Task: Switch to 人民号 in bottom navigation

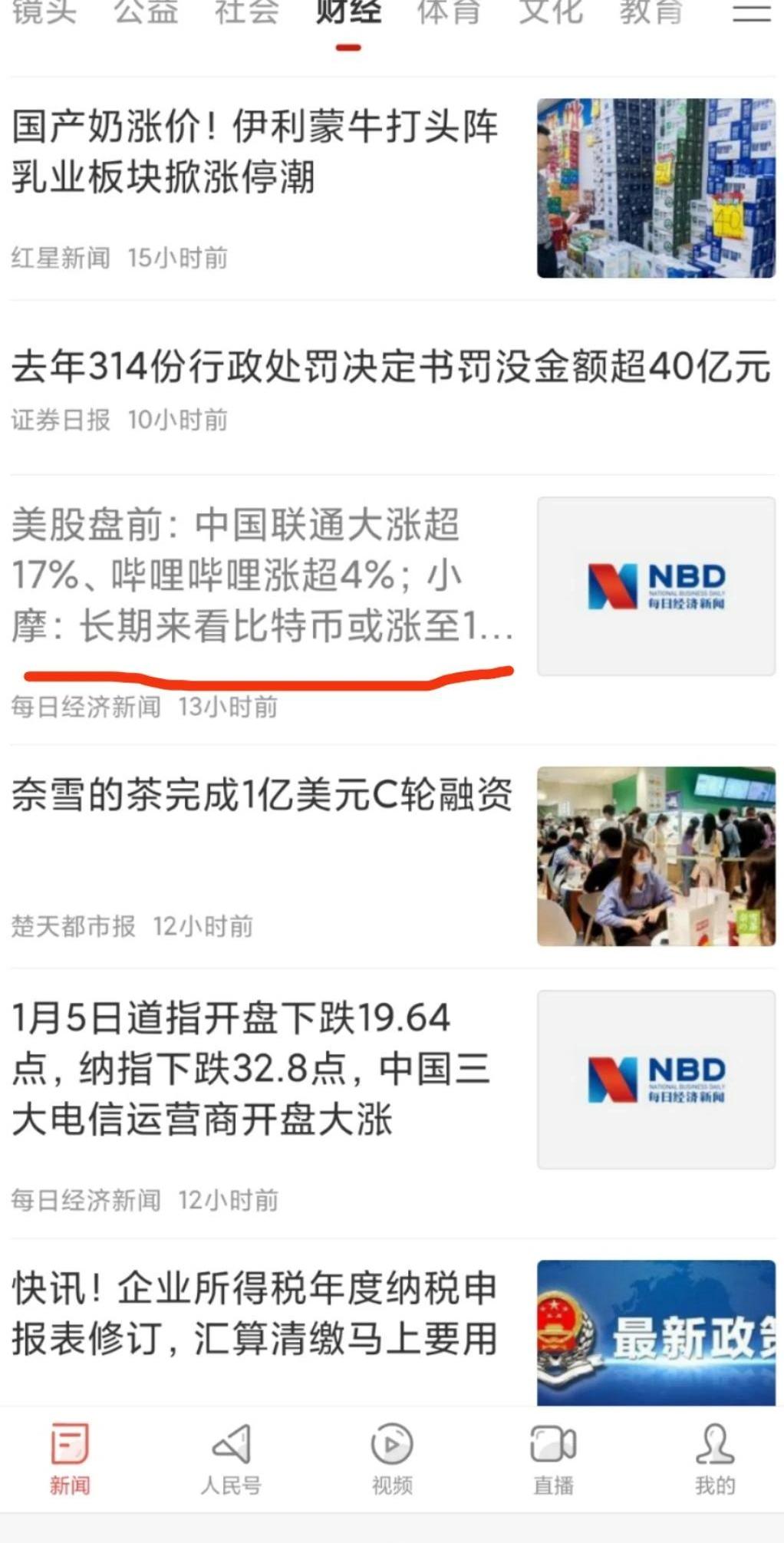Action: (x=231, y=1459)
